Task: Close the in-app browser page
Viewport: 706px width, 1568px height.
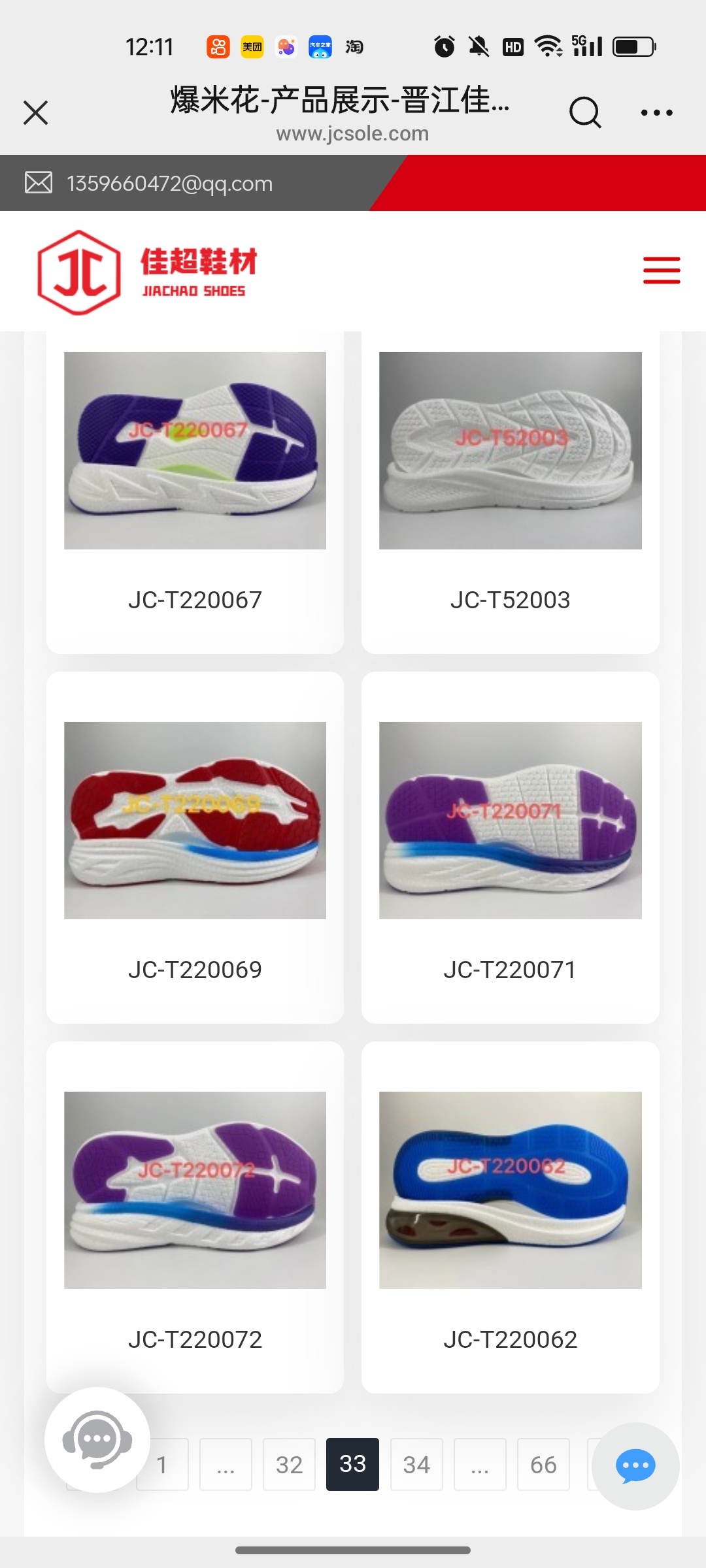Action: pos(35,112)
